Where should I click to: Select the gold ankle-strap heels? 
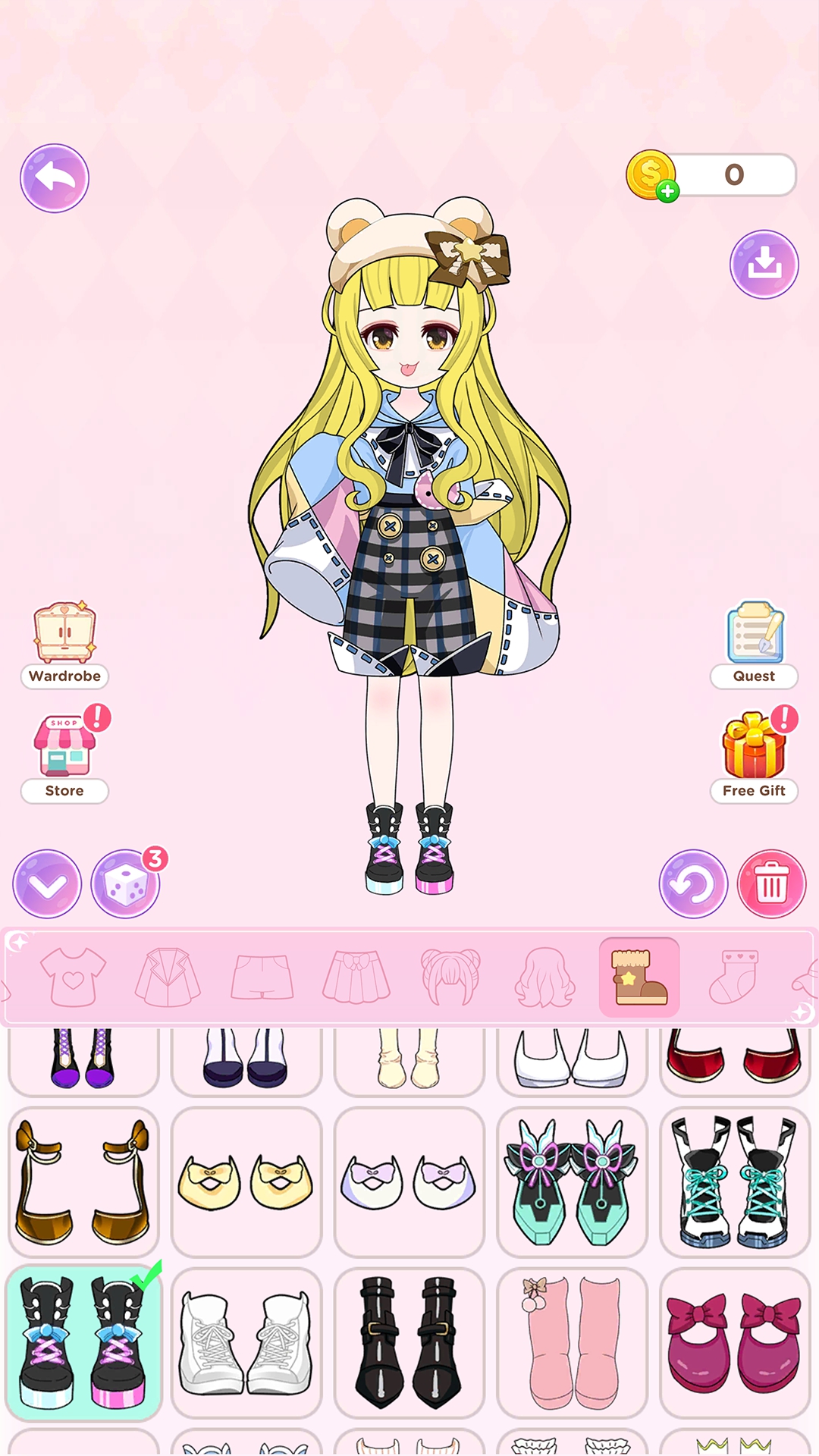point(83,1181)
